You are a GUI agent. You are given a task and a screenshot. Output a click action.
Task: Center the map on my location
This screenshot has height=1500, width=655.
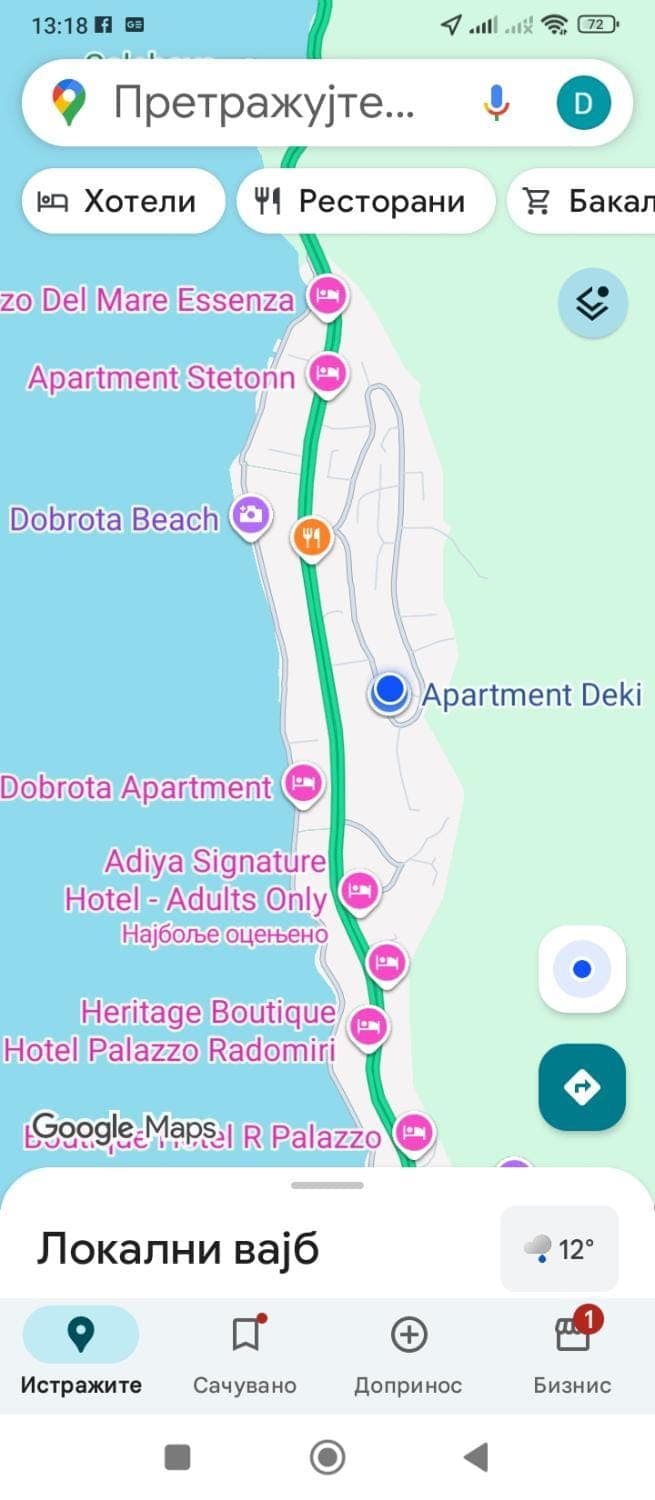[582, 969]
